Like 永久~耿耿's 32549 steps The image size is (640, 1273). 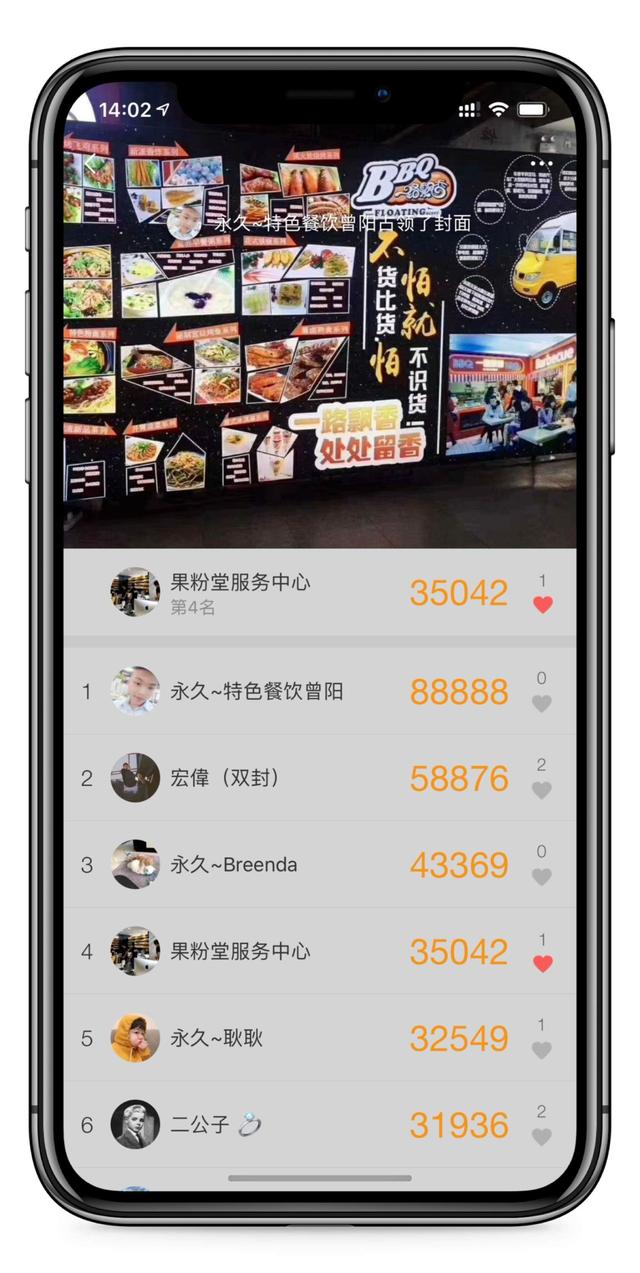point(541,1050)
